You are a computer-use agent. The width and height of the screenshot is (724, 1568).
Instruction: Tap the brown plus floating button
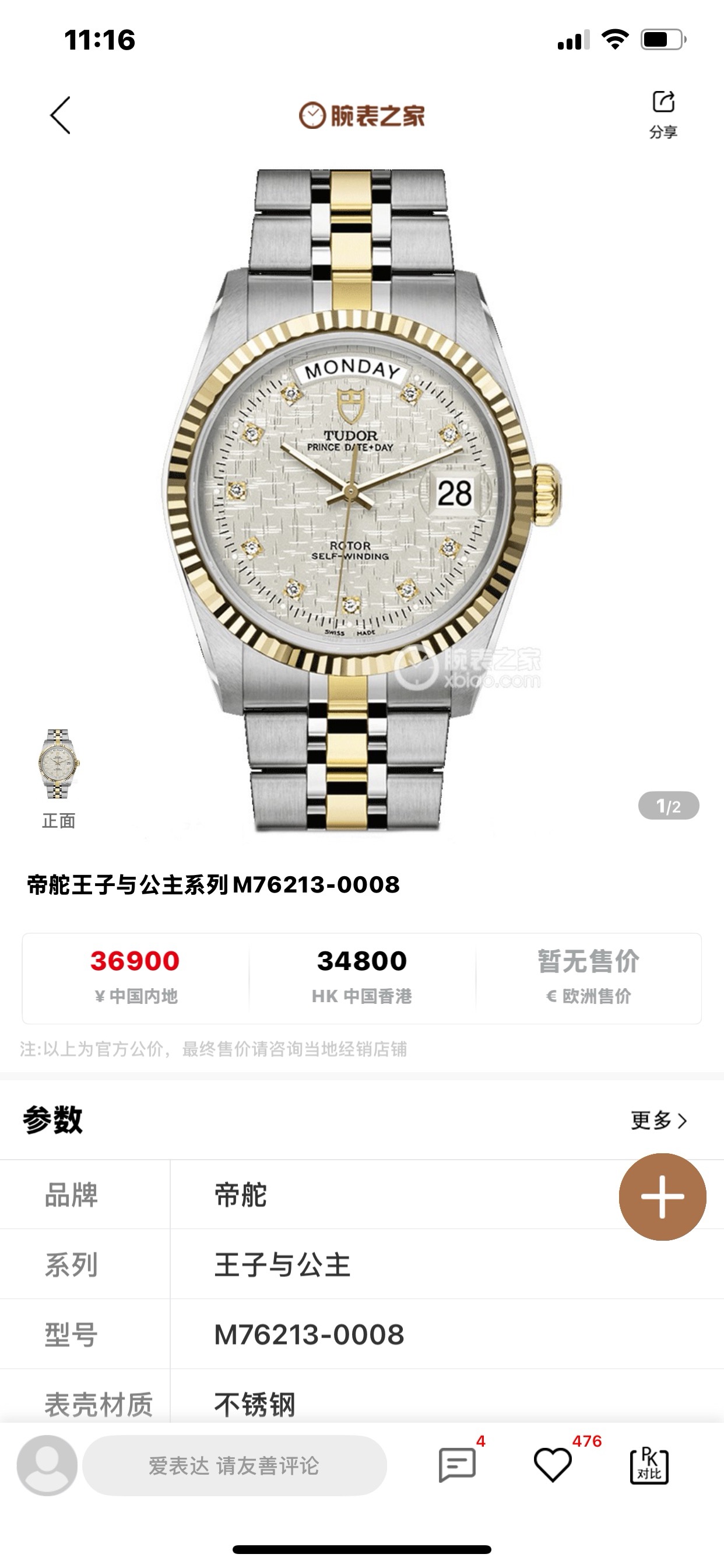[x=662, y=1196]
